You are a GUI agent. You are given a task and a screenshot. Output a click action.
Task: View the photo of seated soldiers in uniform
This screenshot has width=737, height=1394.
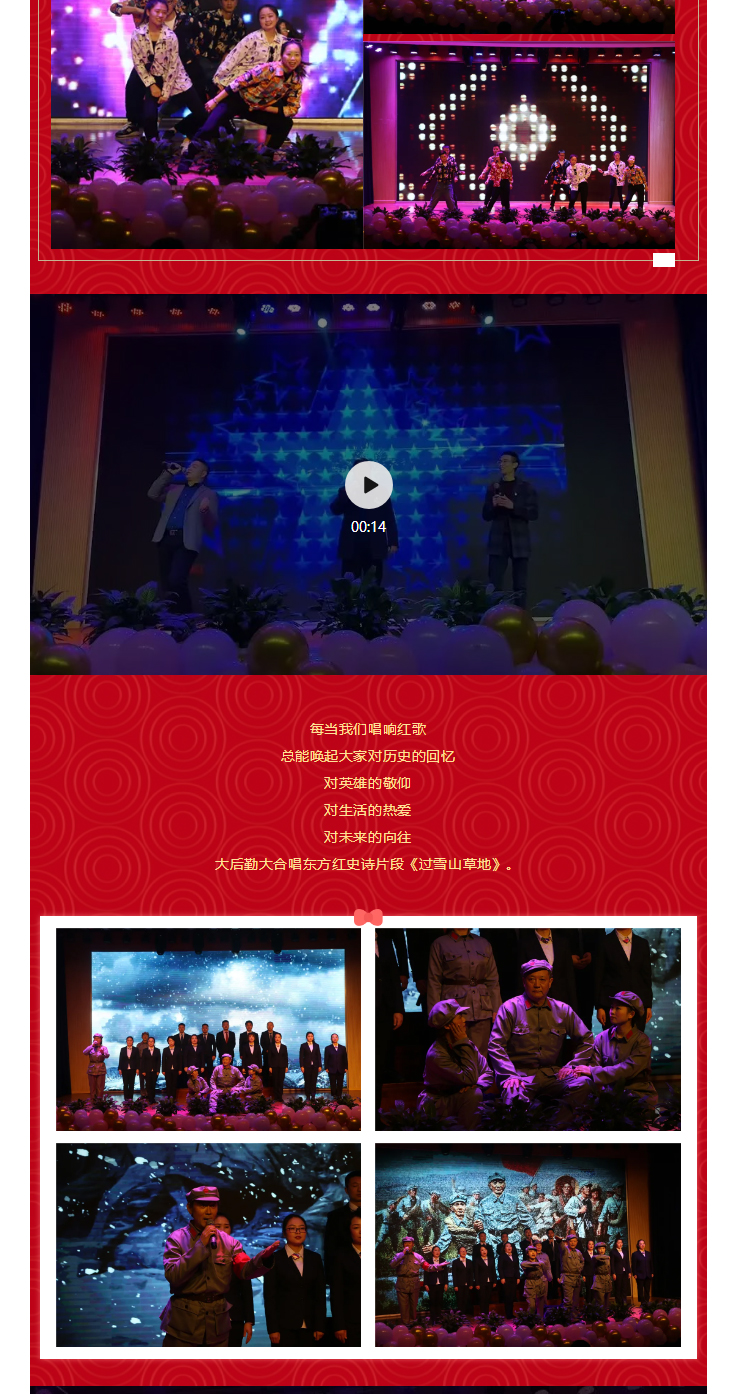pos(527,1029)
